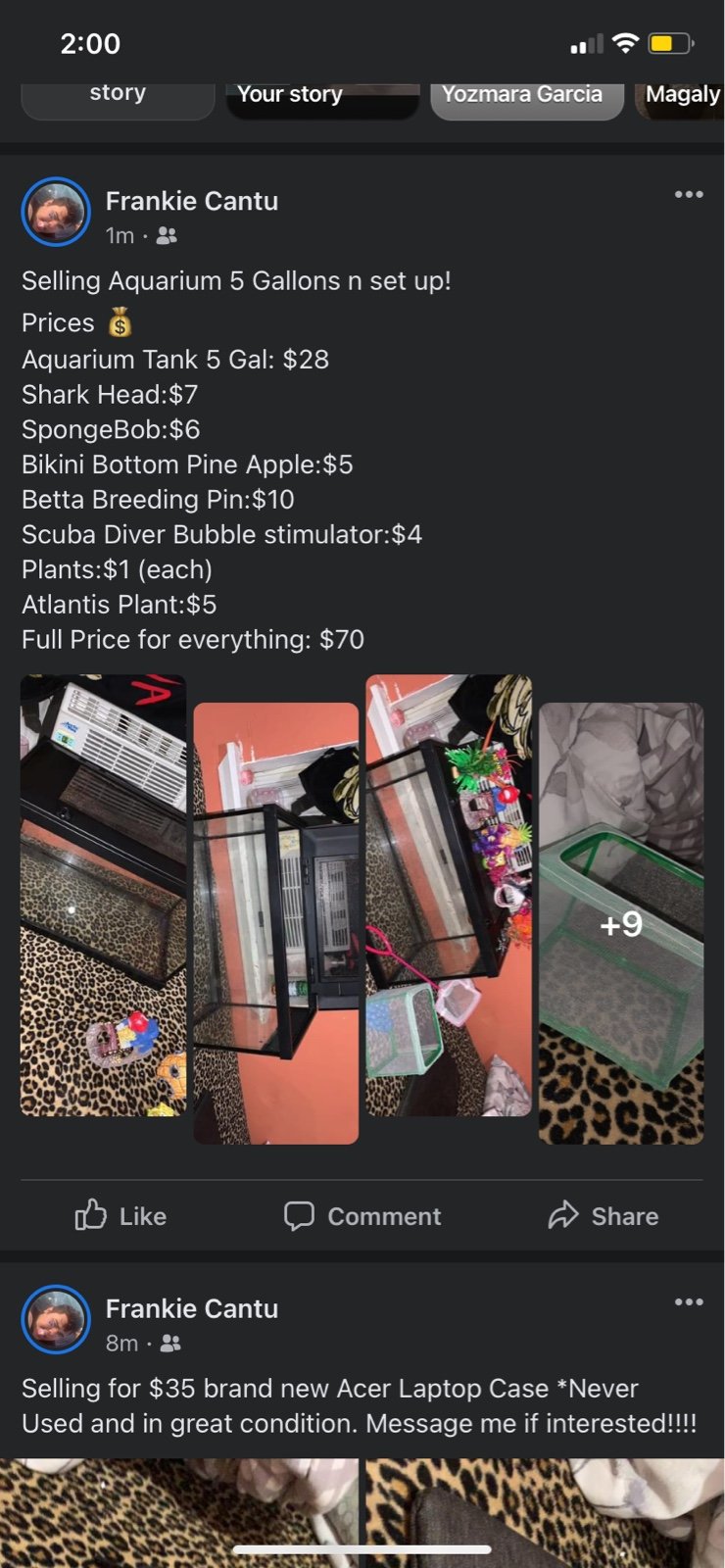
Task: Share the aquarium selling post
Action: coord(604,1216)
